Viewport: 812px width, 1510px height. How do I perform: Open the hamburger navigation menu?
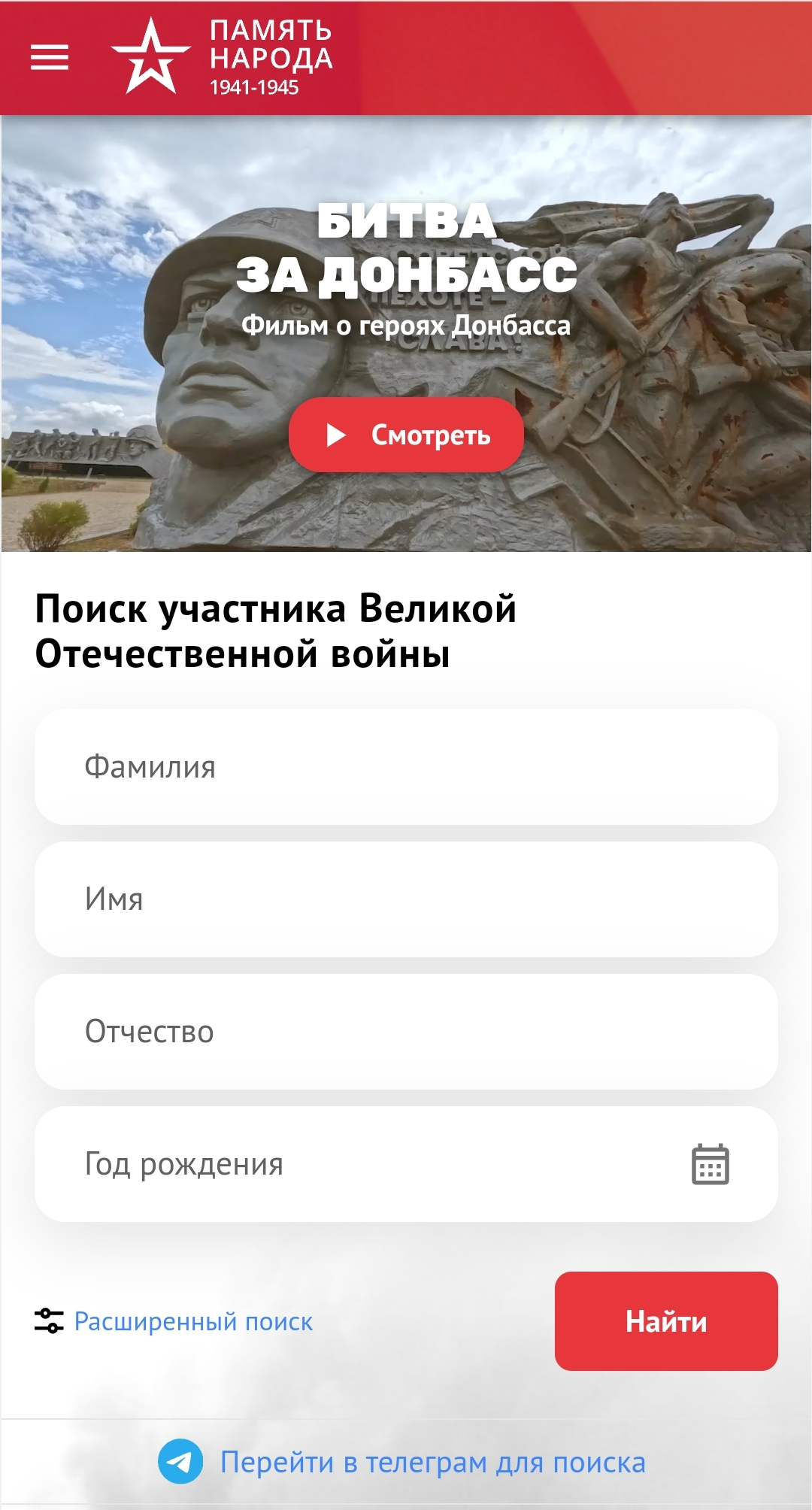50,57
